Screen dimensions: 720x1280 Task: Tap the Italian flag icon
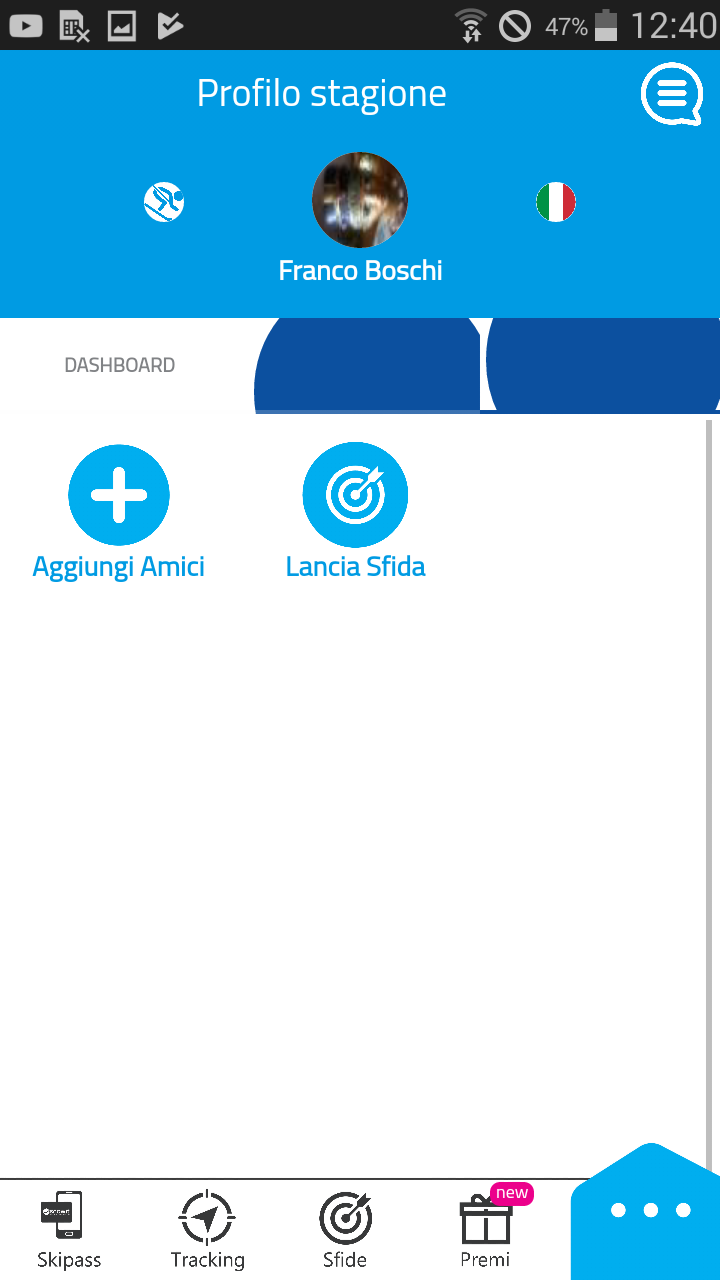(x=556, y=202)
